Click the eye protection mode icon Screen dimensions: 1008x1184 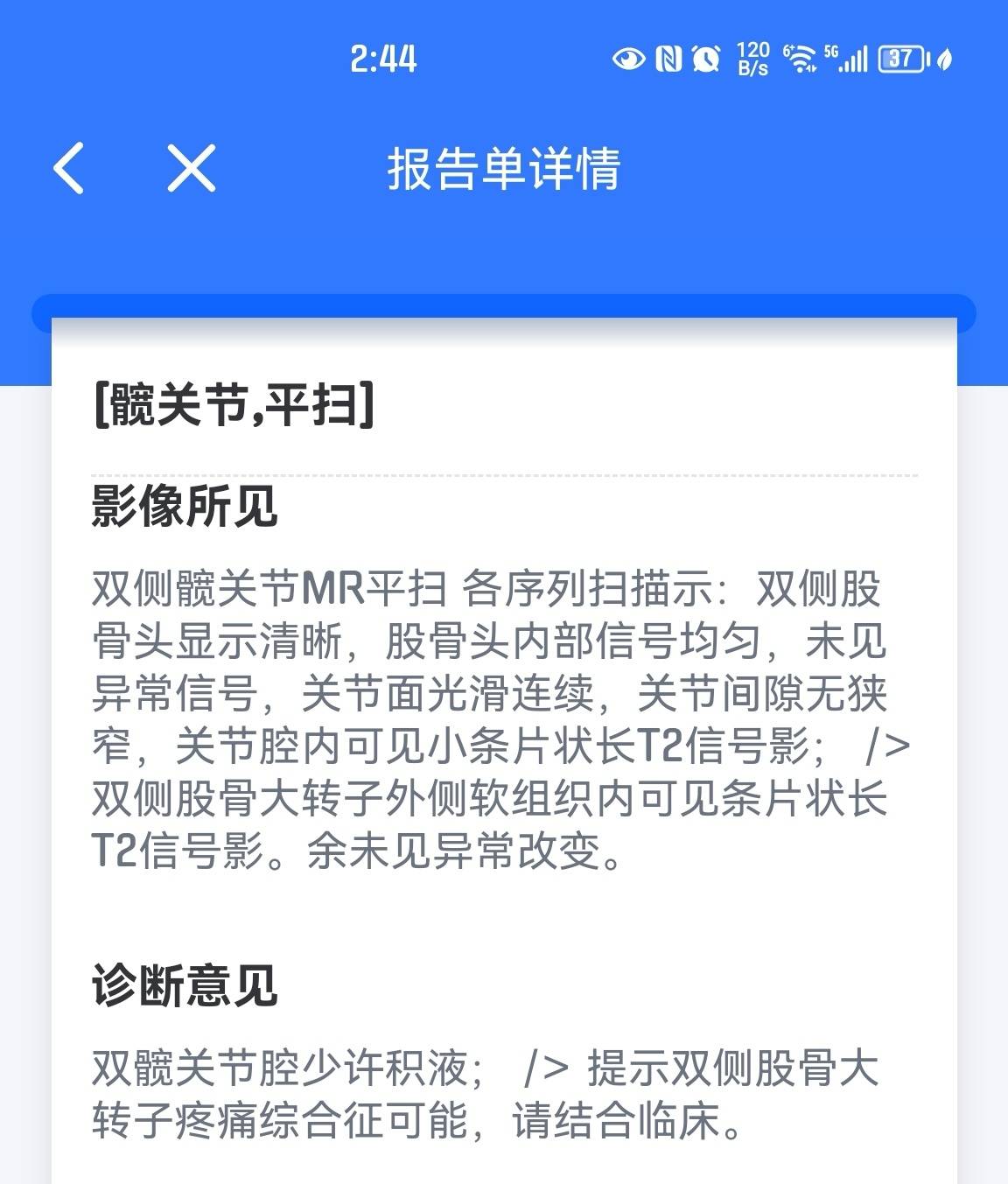click(630, 60)
